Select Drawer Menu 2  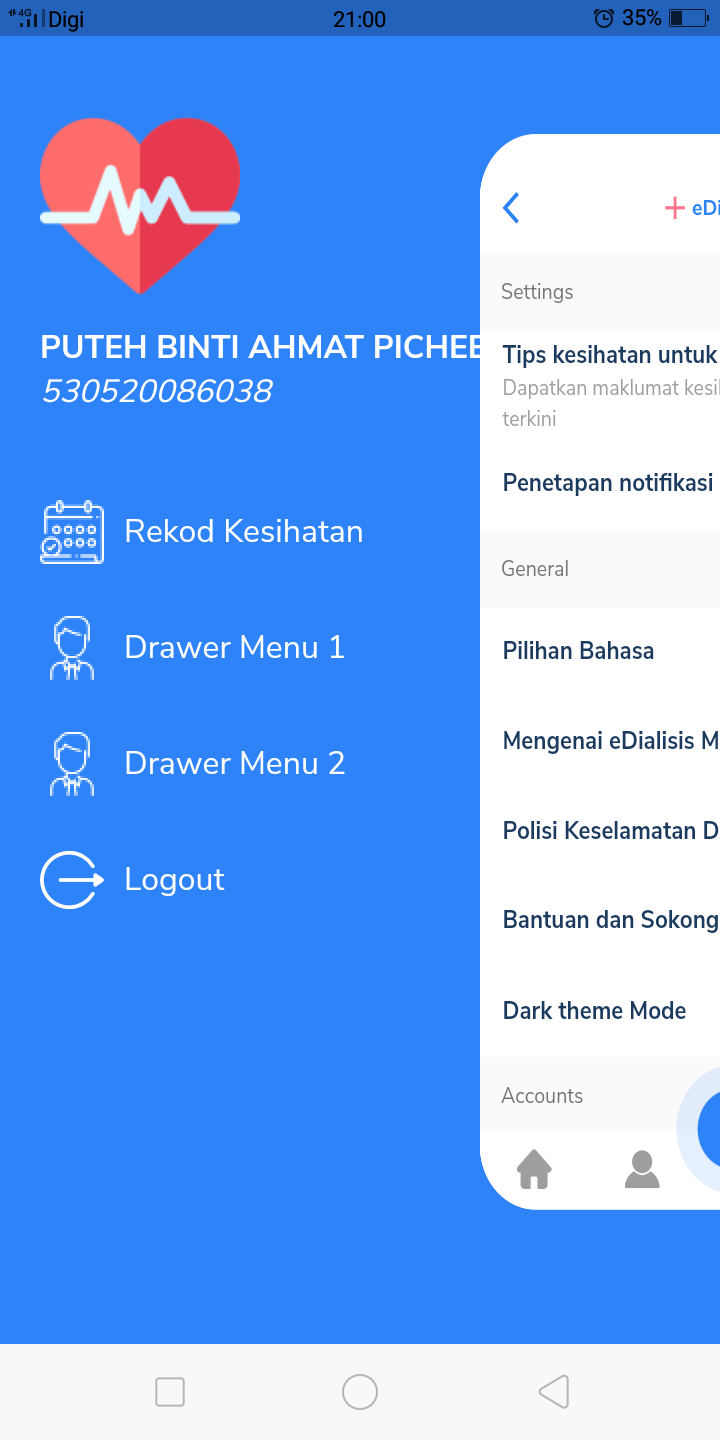234,763
